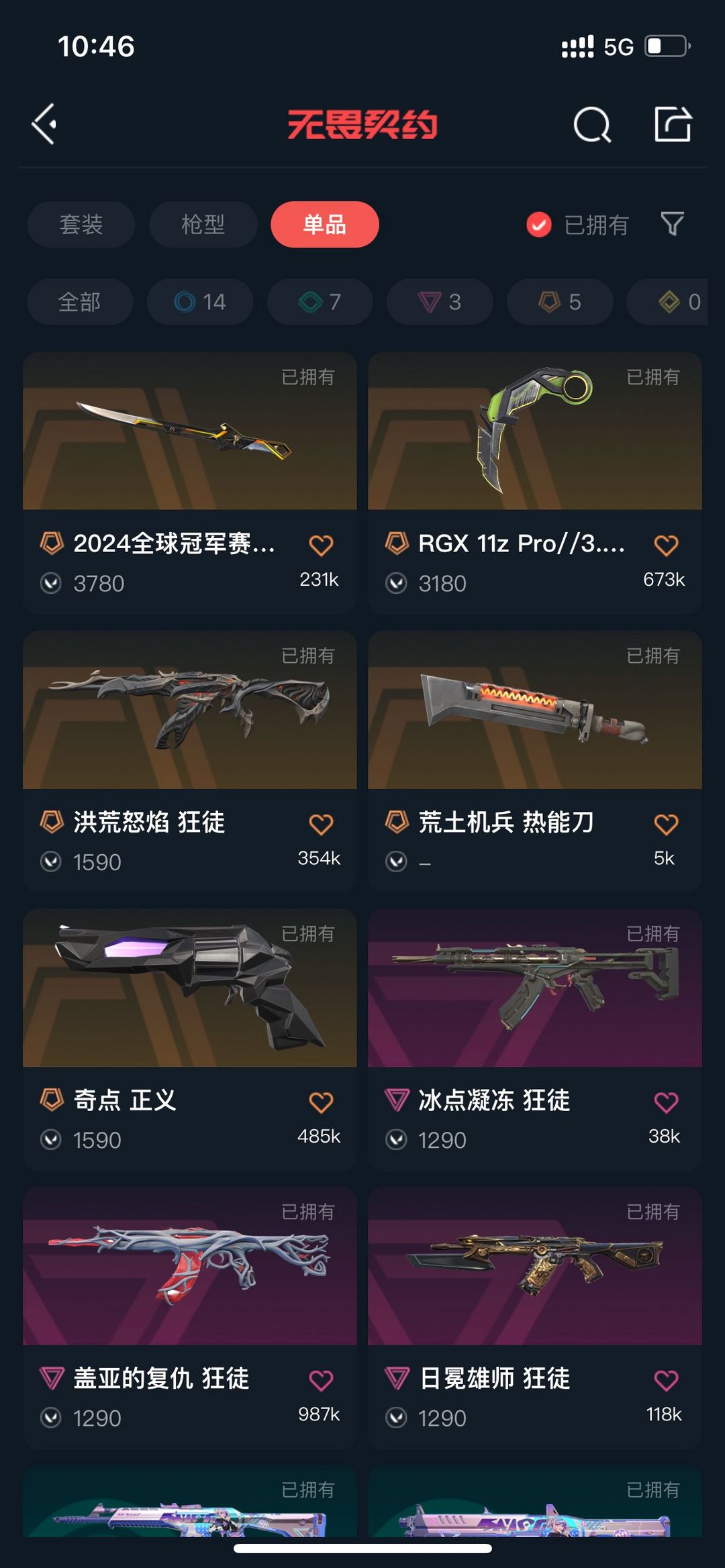Filter by the pink tier chip showing 3
The image size is (725, 1568).
[440, 302]
